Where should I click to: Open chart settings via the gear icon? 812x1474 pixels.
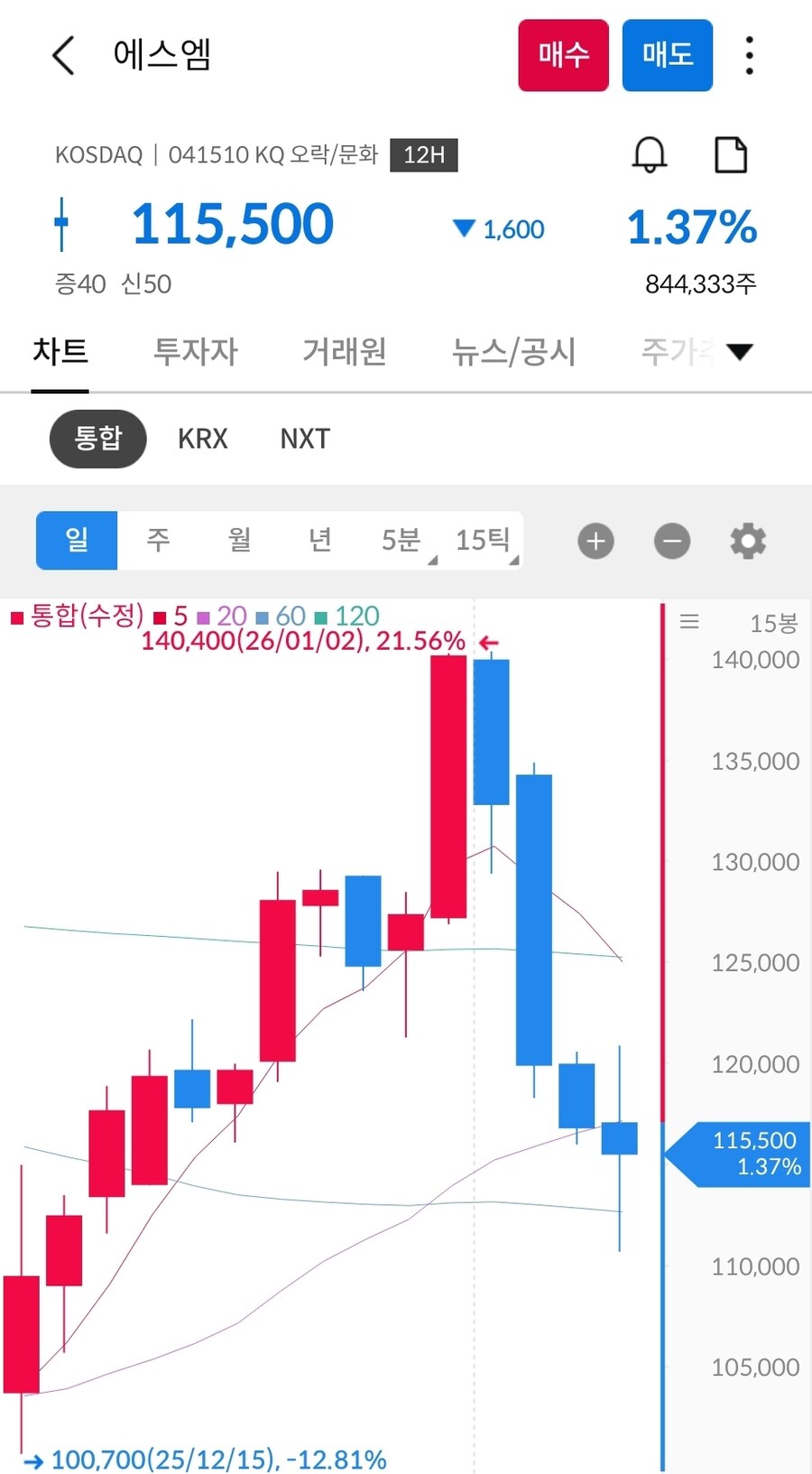tap(746, 541)
